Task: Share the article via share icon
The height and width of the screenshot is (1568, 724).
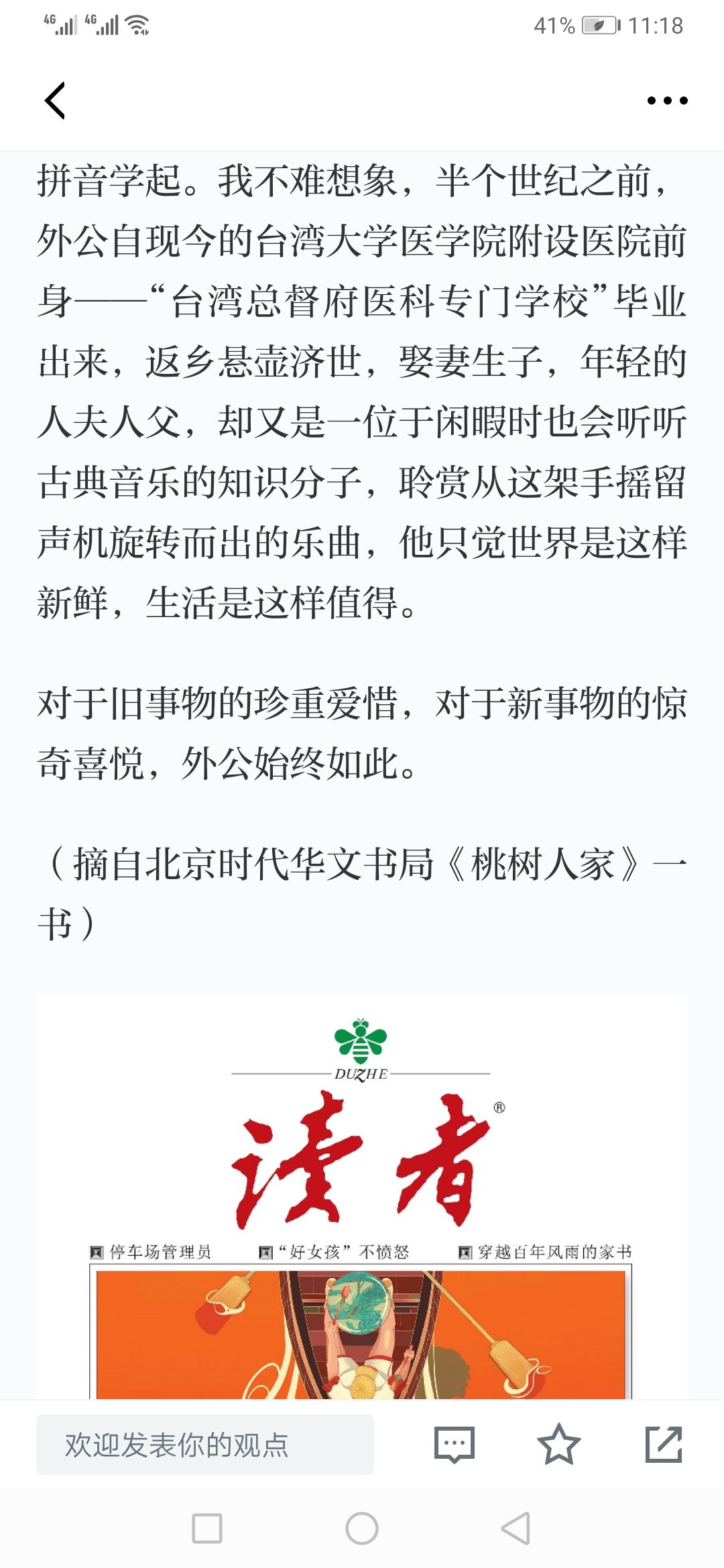Action: [x=664, y=1445]
